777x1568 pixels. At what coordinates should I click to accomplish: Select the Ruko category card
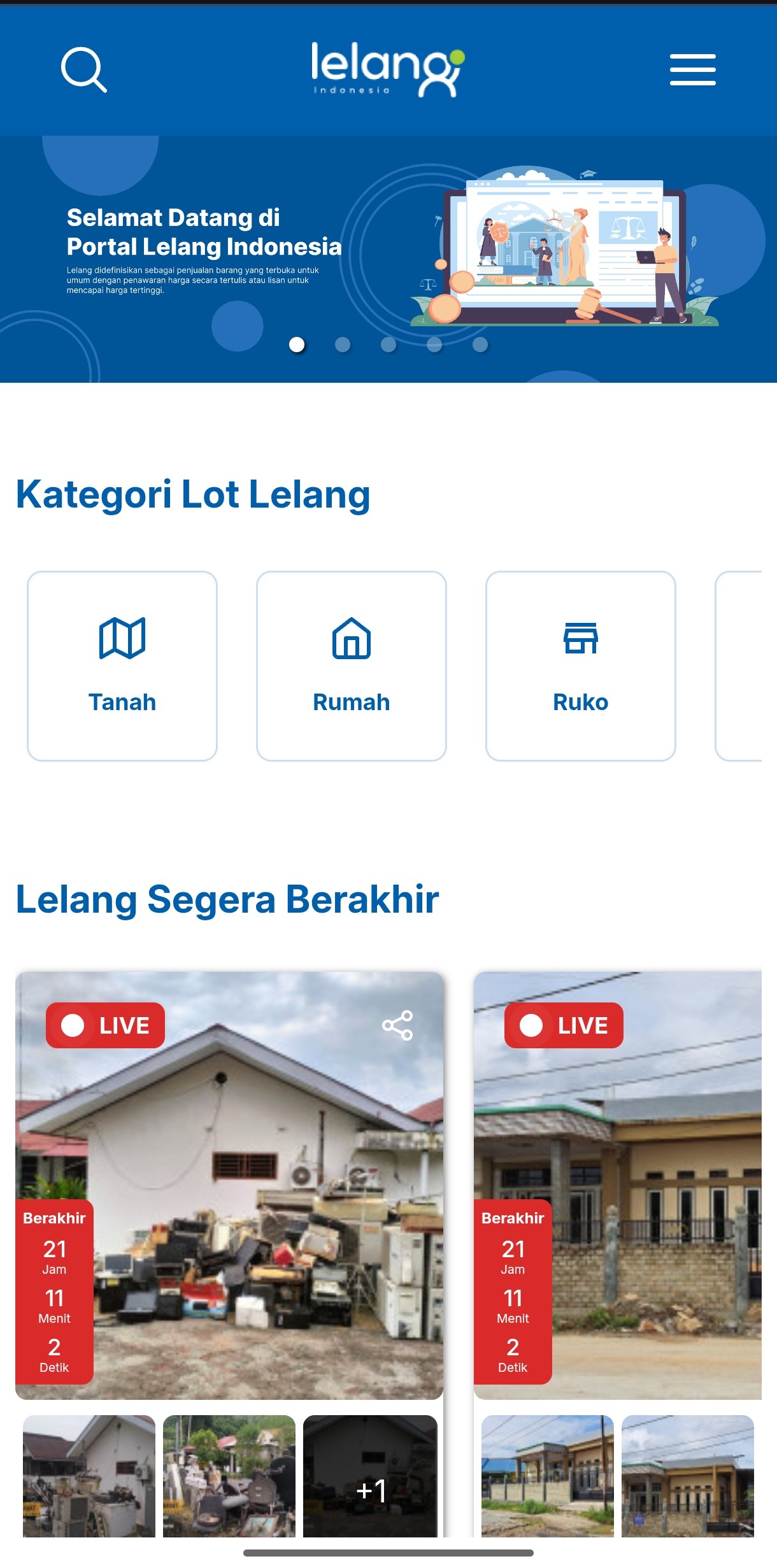coord(580,666)
